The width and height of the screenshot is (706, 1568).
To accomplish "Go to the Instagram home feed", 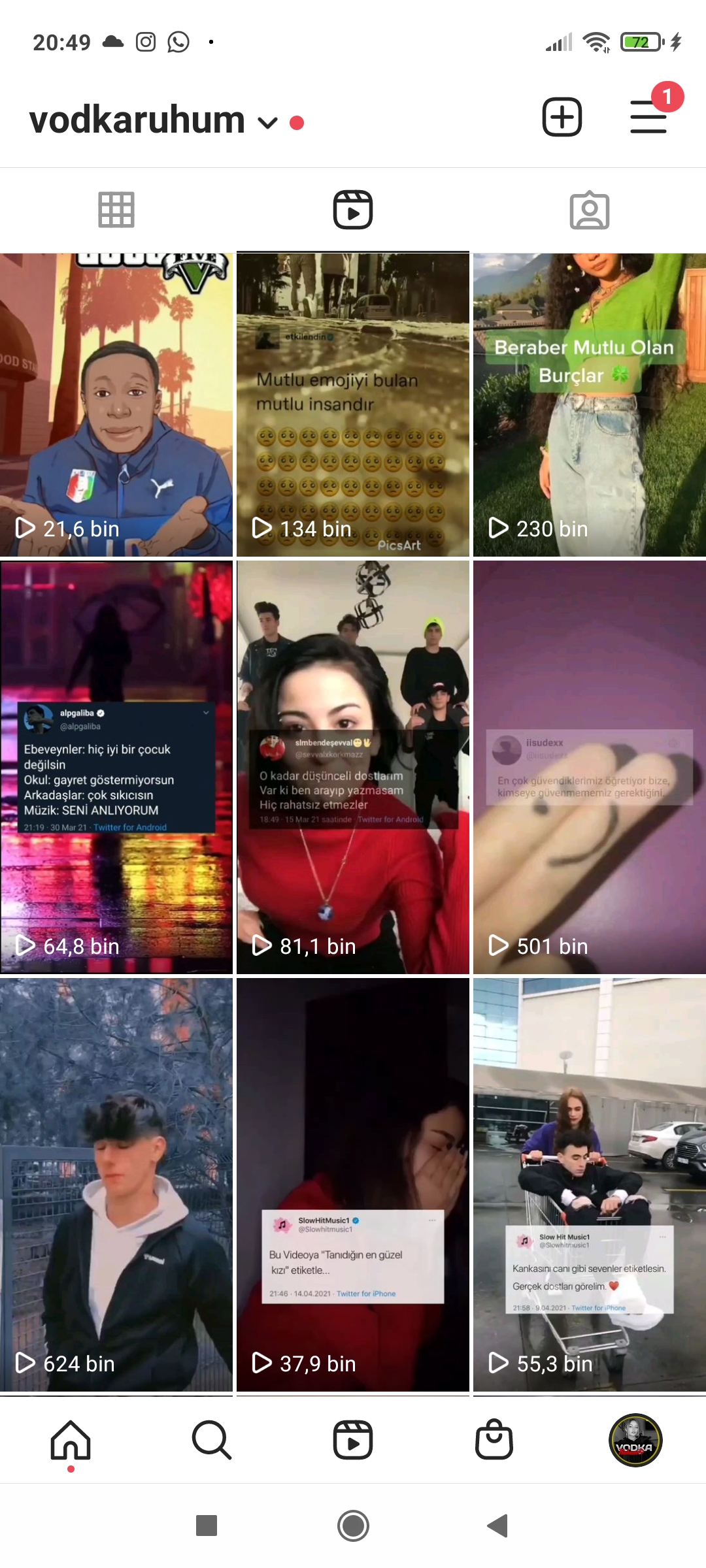I will point(71,1440).
